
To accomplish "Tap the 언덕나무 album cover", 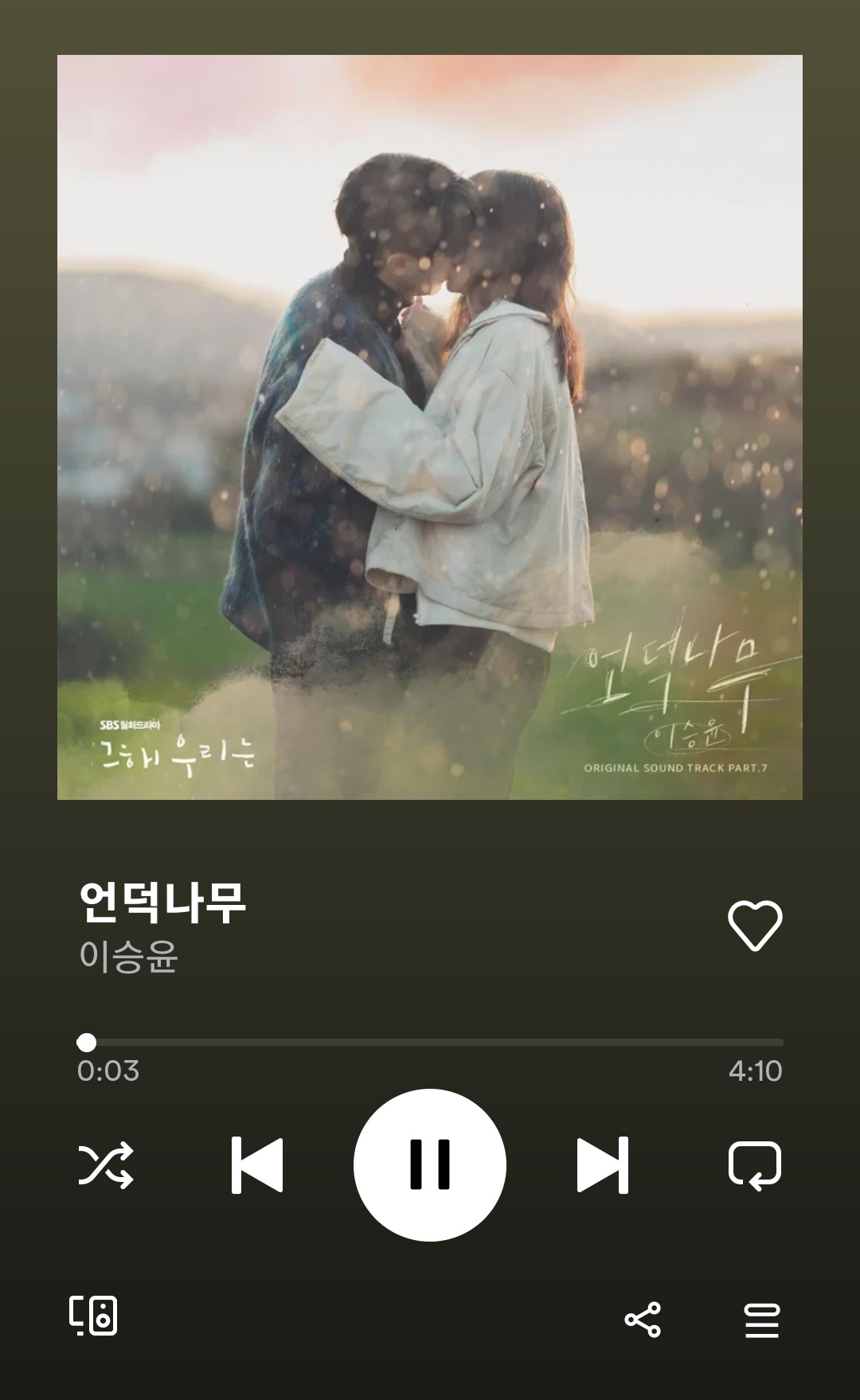I will pos(430,427).
